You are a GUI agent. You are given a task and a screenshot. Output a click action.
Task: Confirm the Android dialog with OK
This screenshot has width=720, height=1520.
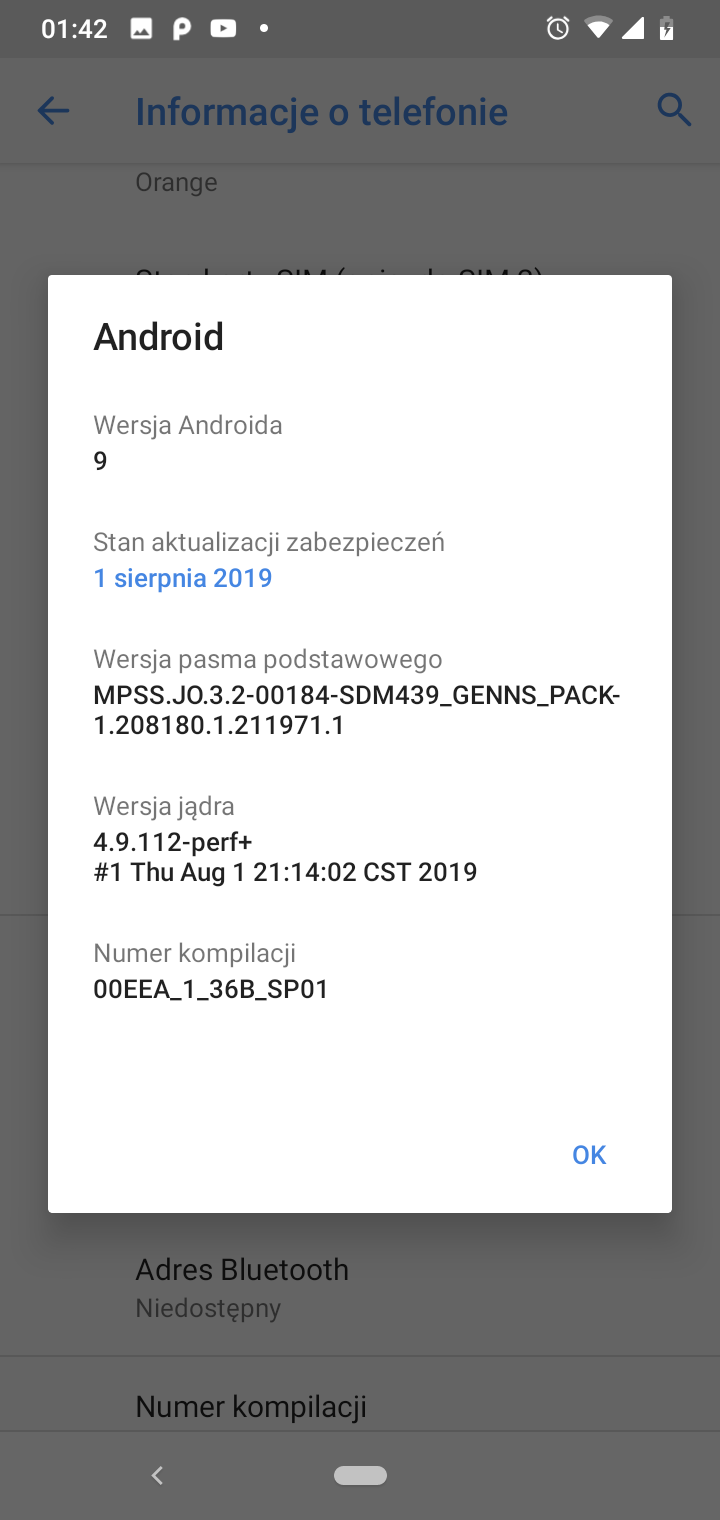[589, 1155]
